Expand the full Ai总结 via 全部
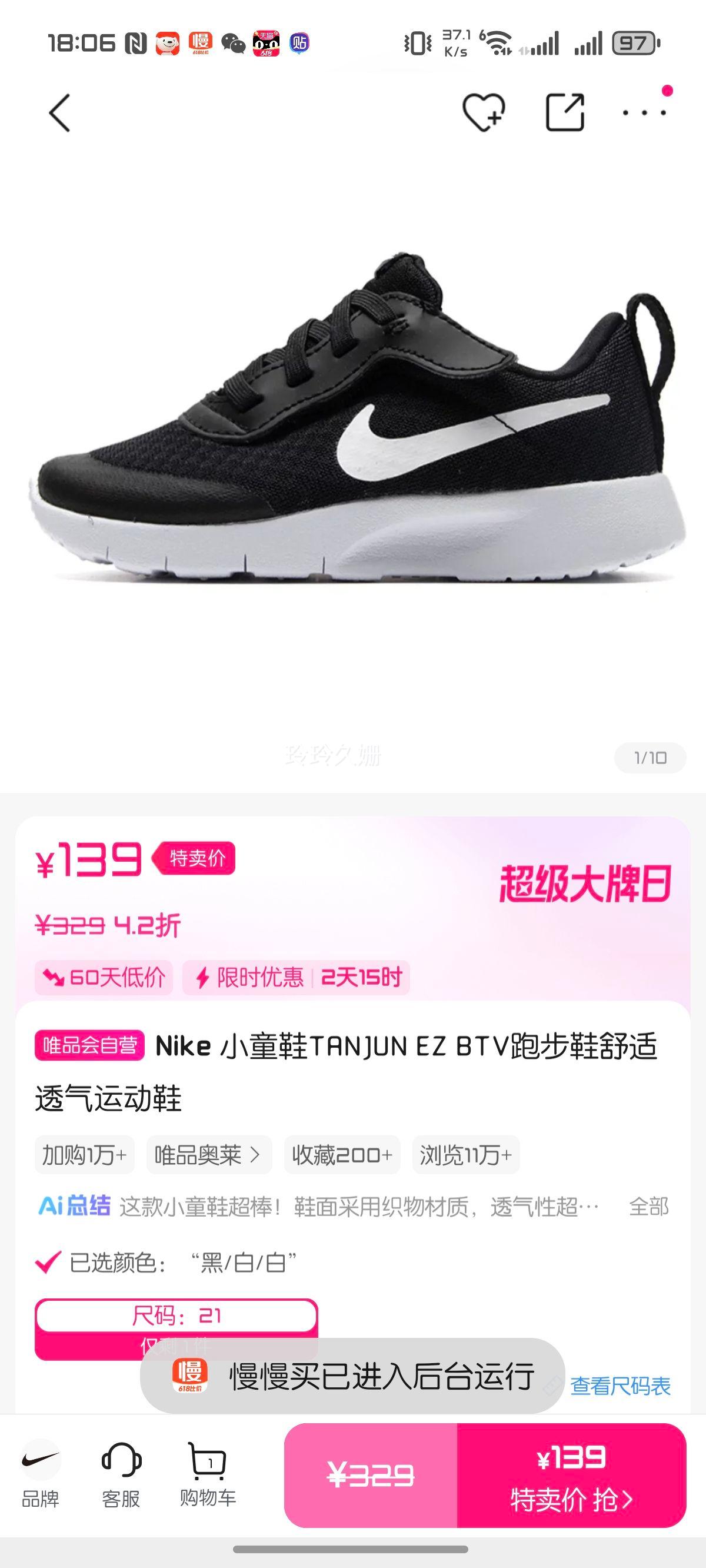706x1568 pixels. [648, 1206]
